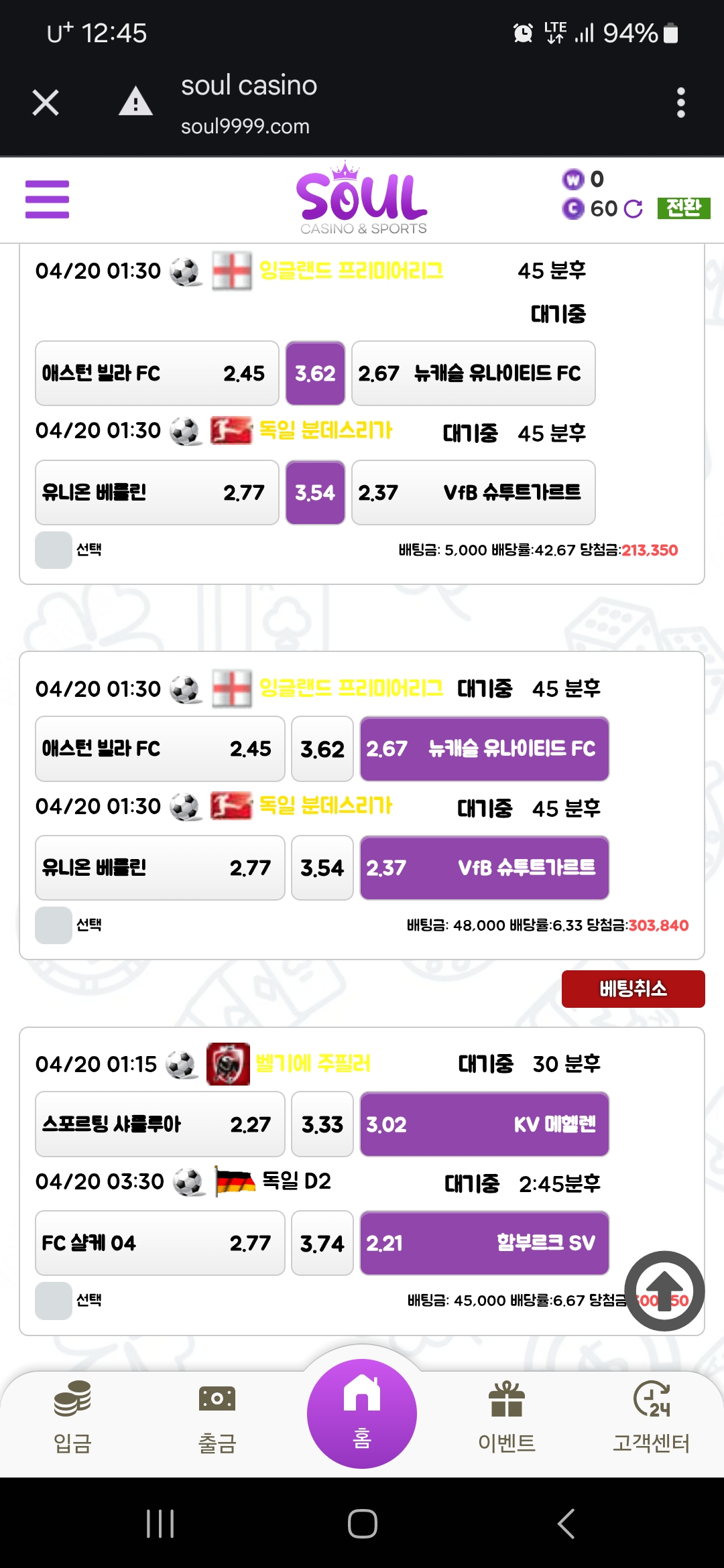Close the soul casino browser tab

[x=46, y=103]
